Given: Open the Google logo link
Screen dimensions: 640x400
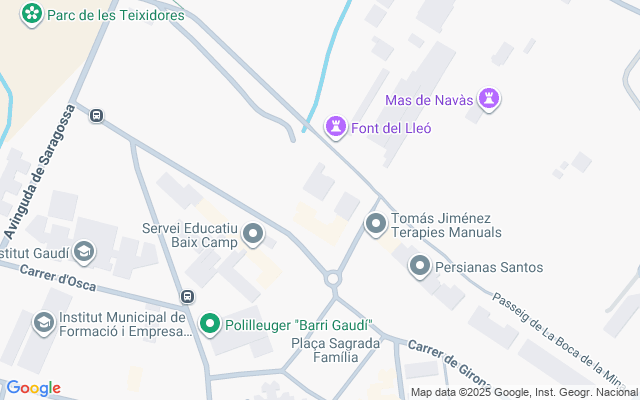Looking at the screenshot, I should click(x=33, y=388).
